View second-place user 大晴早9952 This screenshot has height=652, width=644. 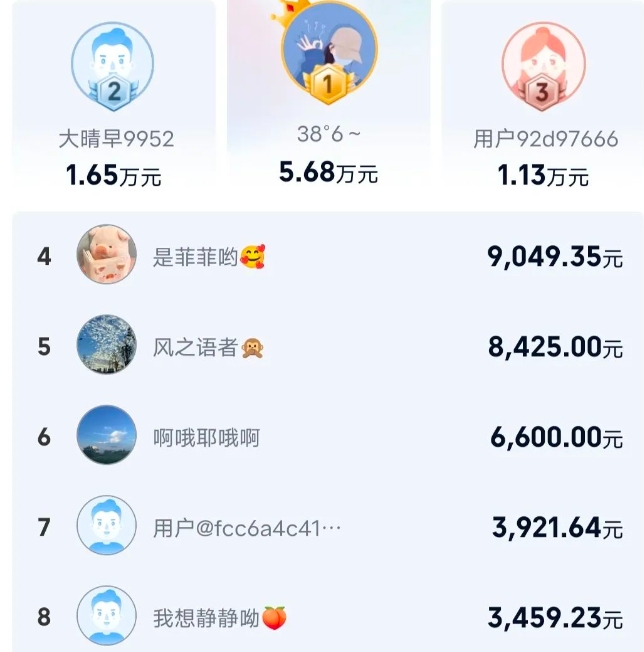(113, 66)
